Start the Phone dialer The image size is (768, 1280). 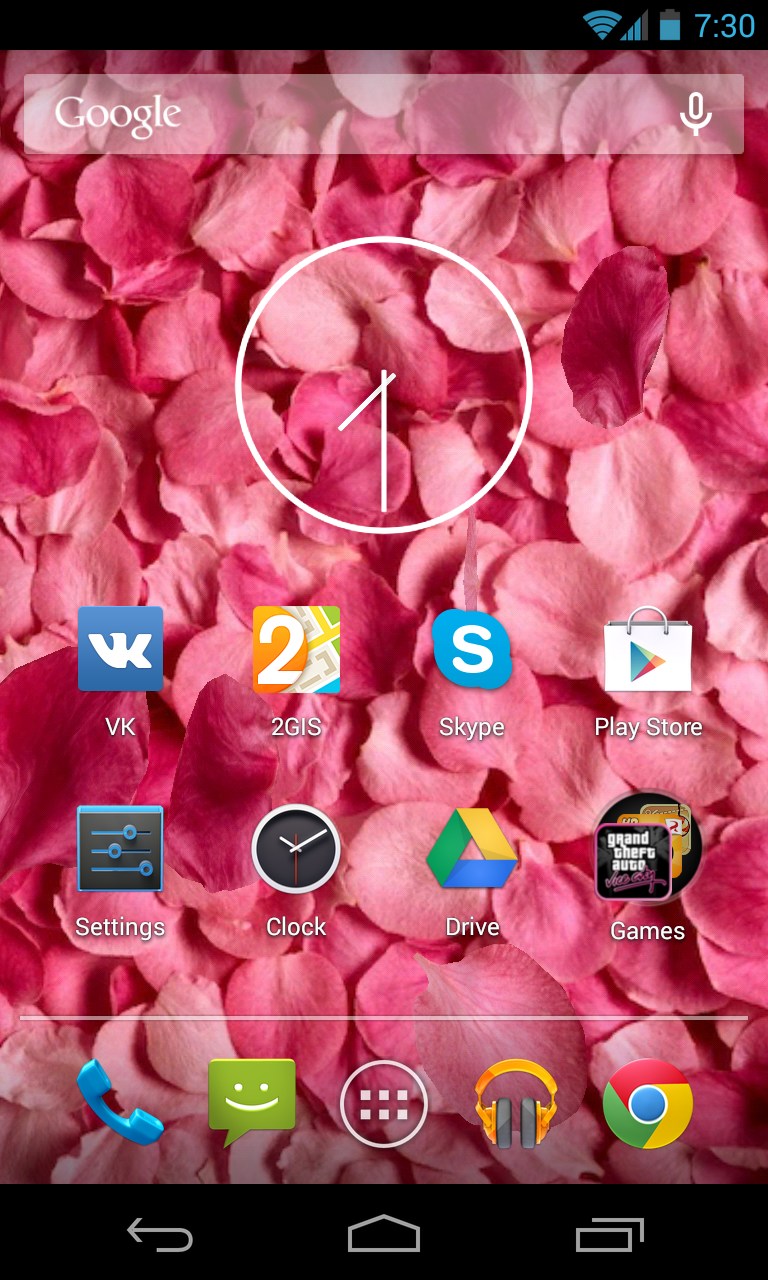click(x=119, y=1104)
